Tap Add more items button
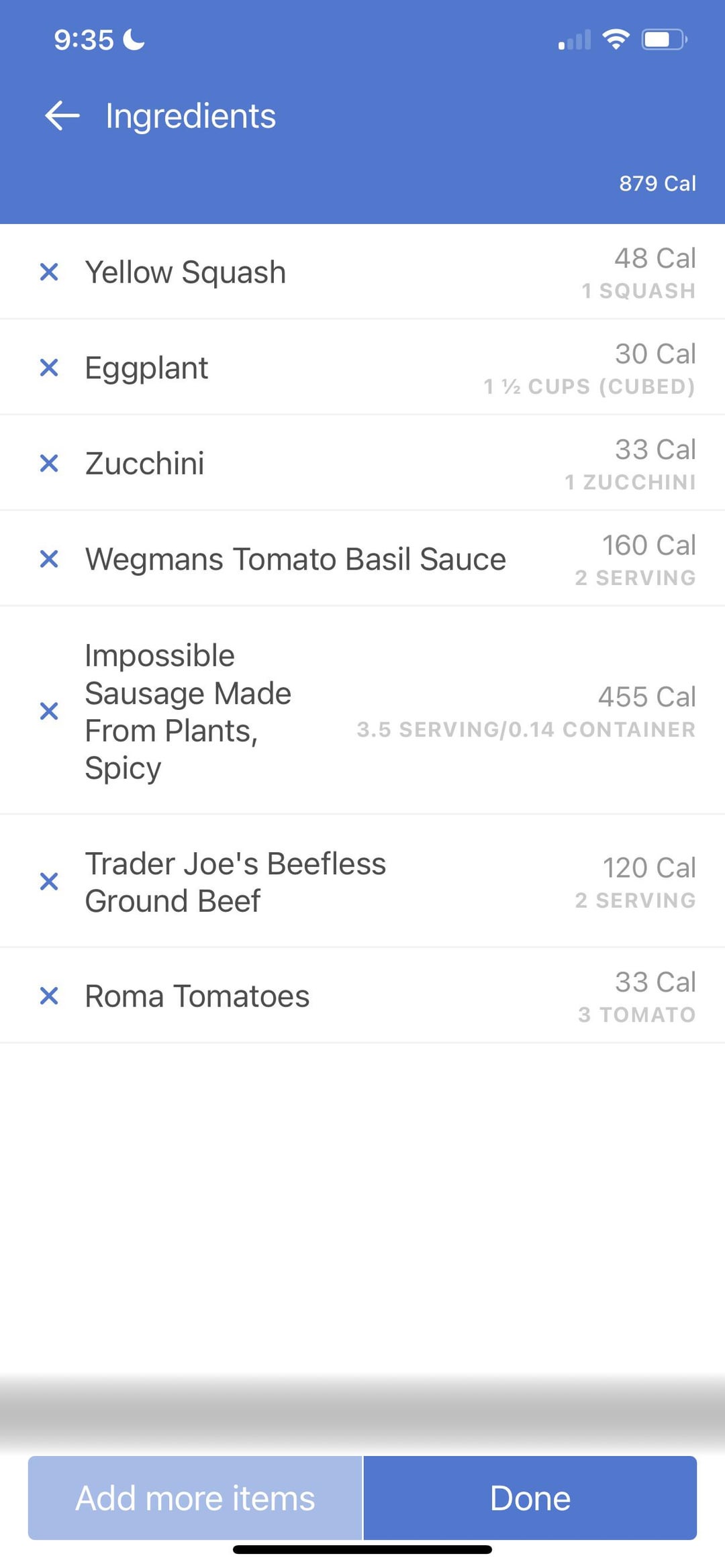The height and width of the screenshot is (1568, 725). pyautogui.click(x=195, y=1498)
